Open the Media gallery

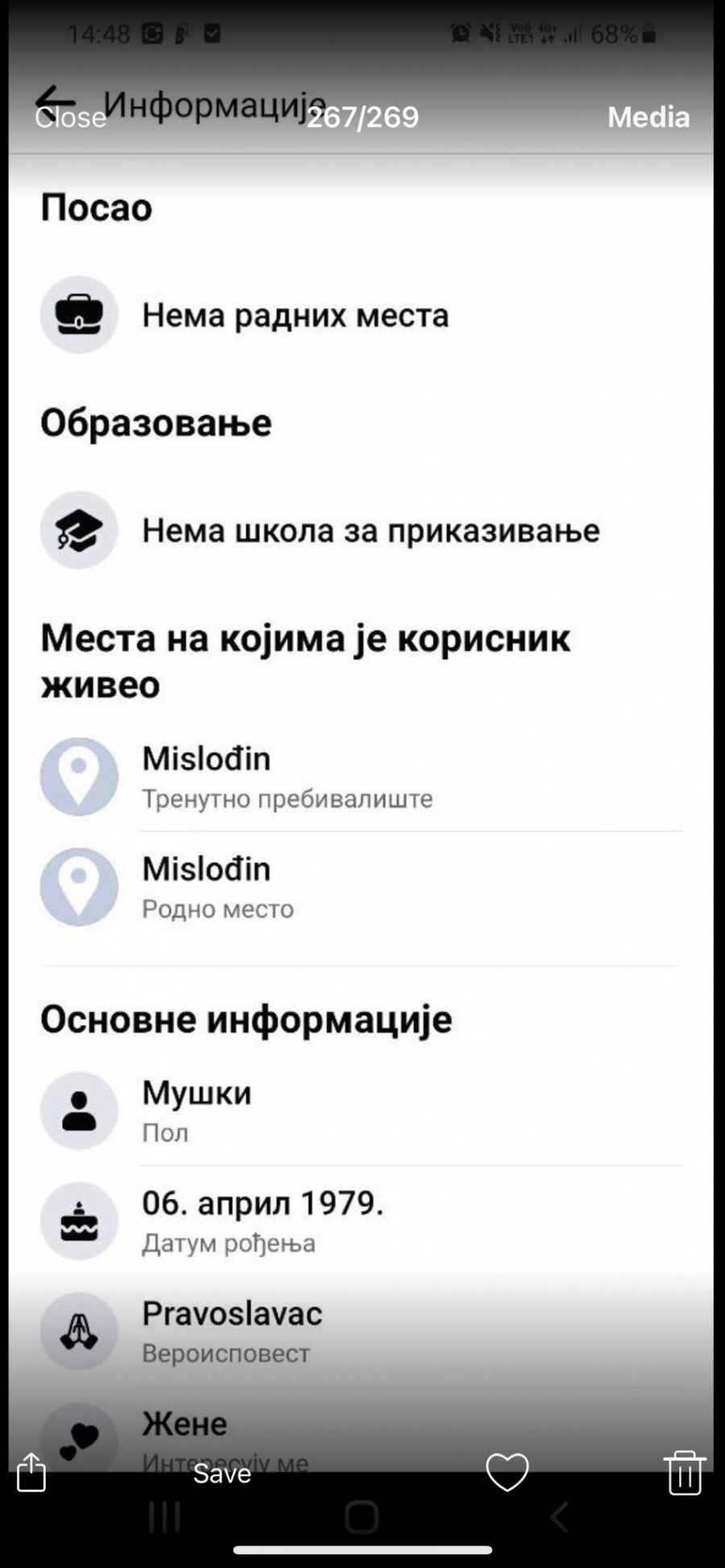pos(648,118)
